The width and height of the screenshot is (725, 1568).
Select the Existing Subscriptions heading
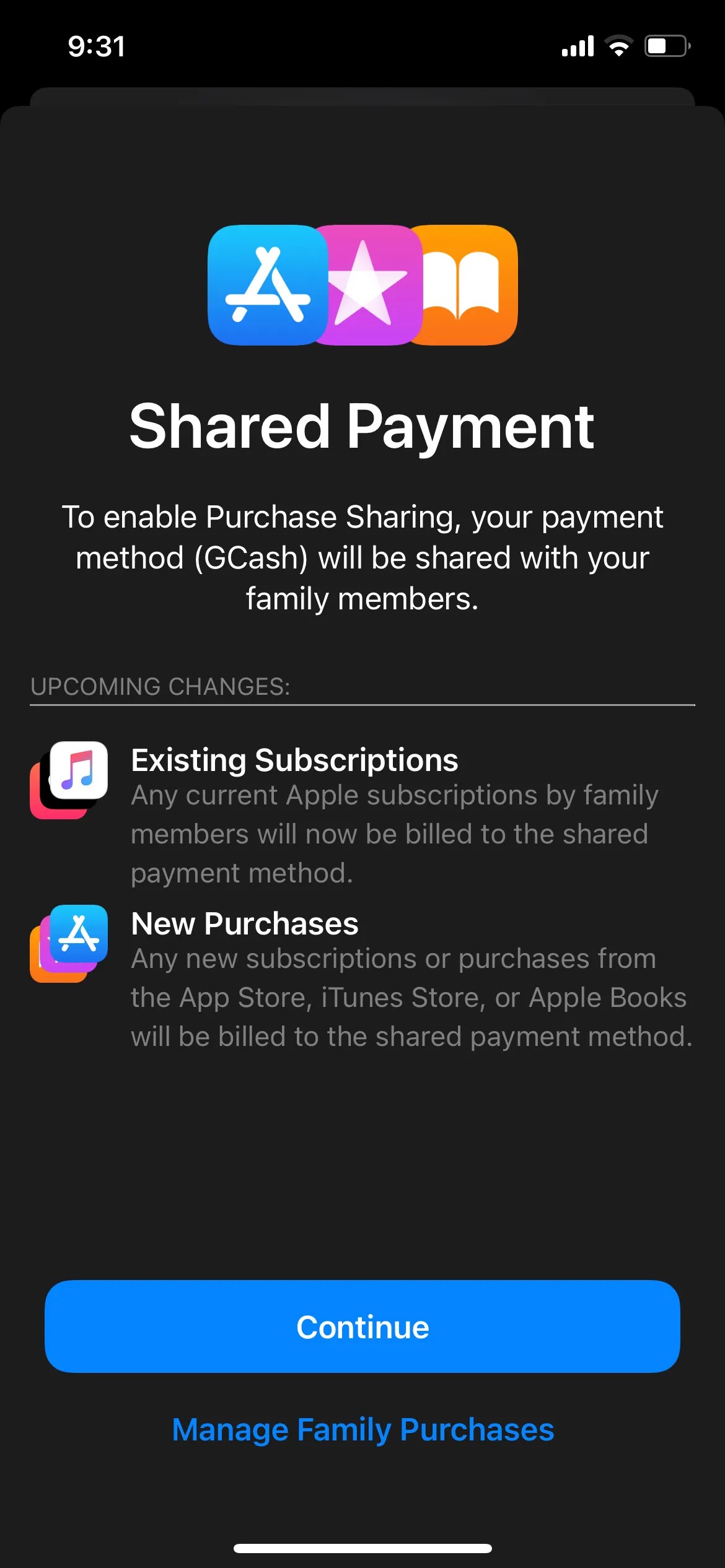[x=293, y=760]
